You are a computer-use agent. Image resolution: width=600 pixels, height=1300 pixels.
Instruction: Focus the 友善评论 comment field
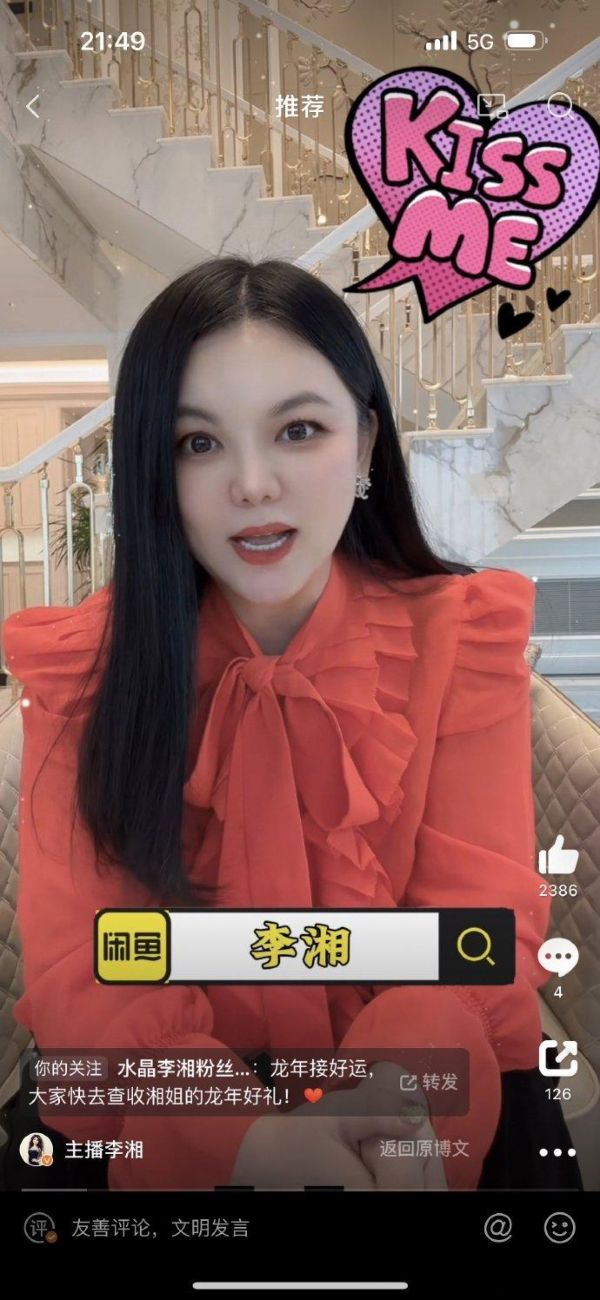160,1228
